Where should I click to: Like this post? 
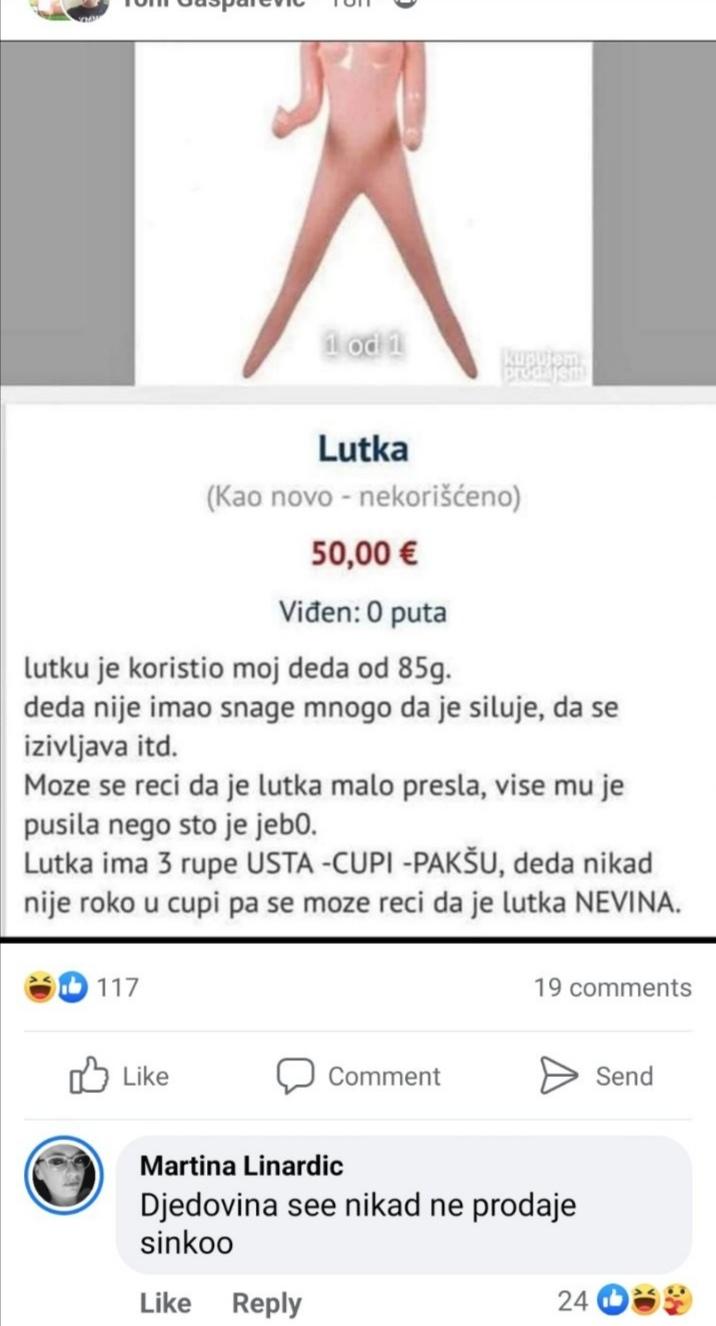point(120,1076)
